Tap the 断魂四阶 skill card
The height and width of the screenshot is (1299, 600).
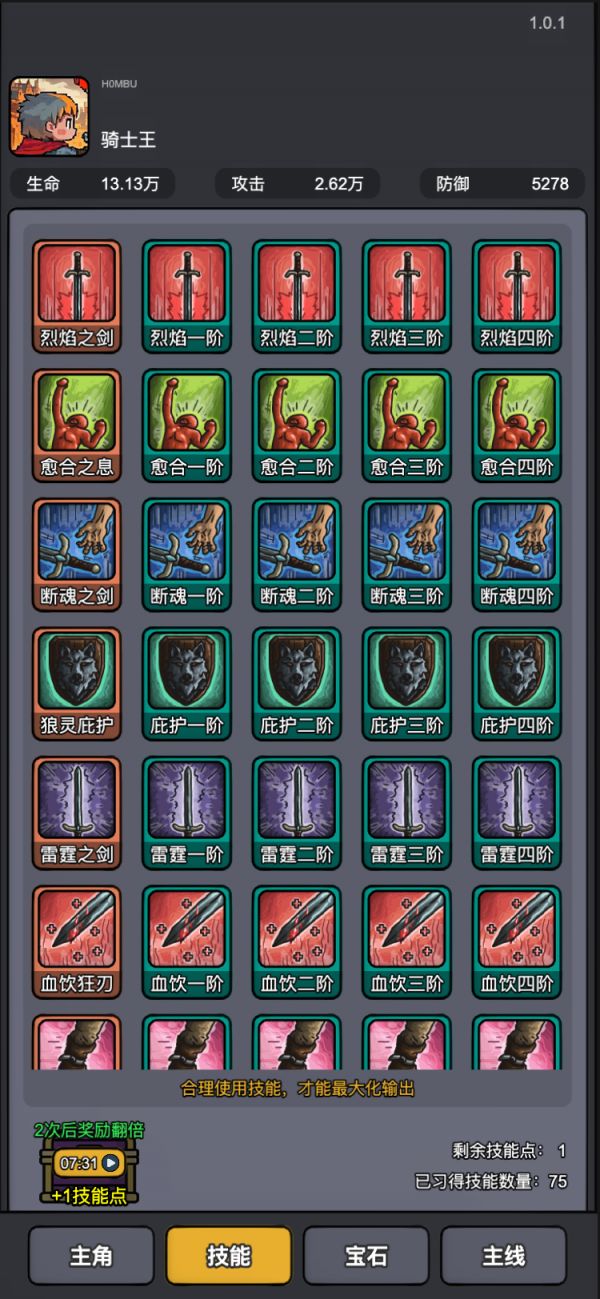point(516,554)
